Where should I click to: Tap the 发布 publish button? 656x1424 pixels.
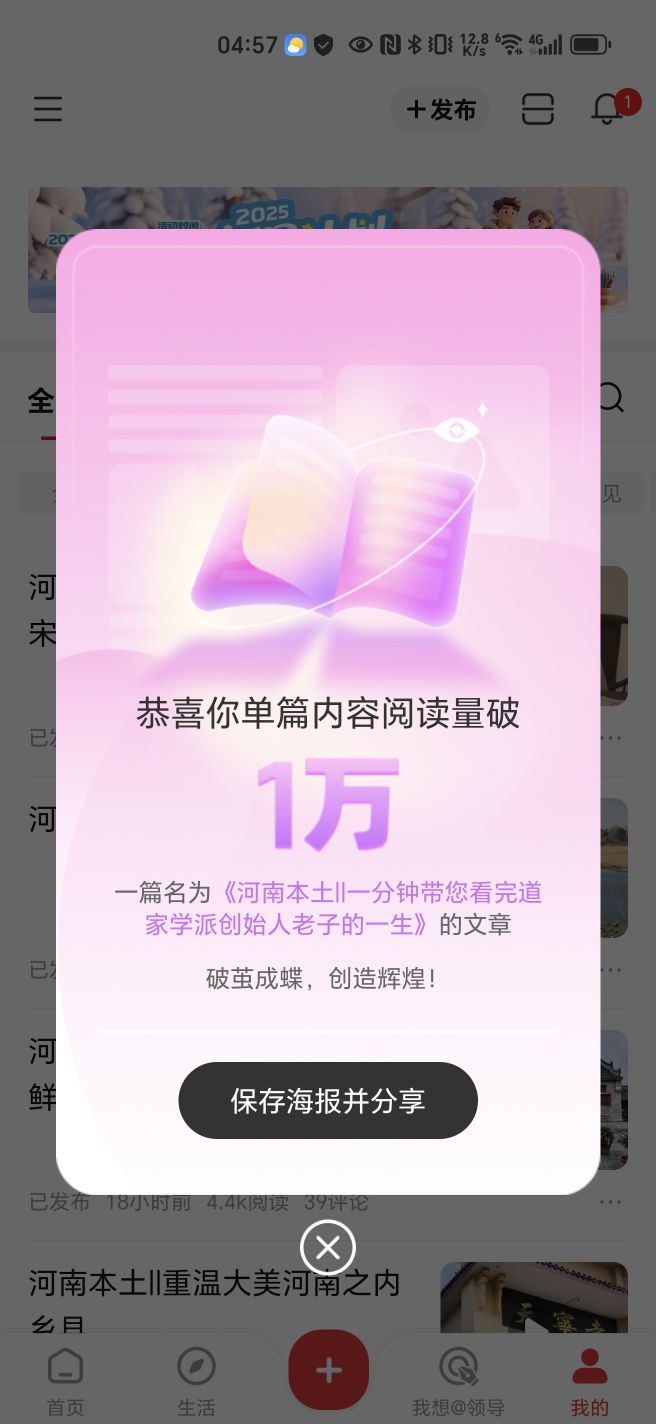441,110
